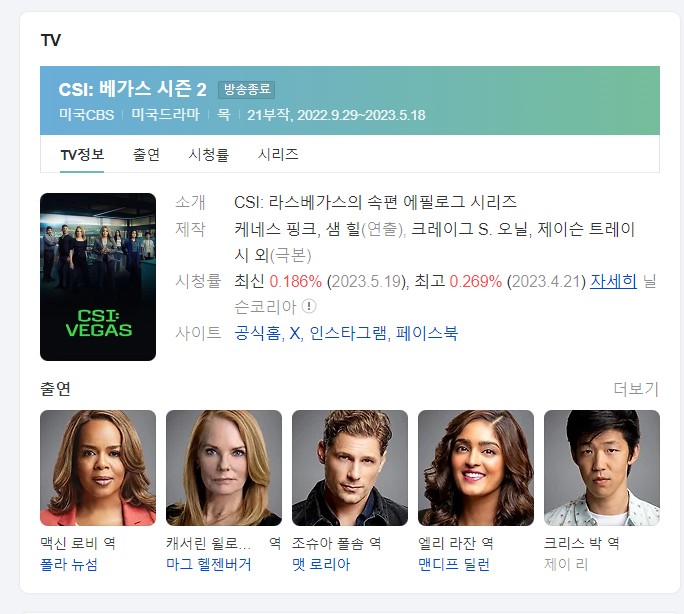
Task: Open 폴라 뉴섬 cast profile
Action: pos(69,565)
